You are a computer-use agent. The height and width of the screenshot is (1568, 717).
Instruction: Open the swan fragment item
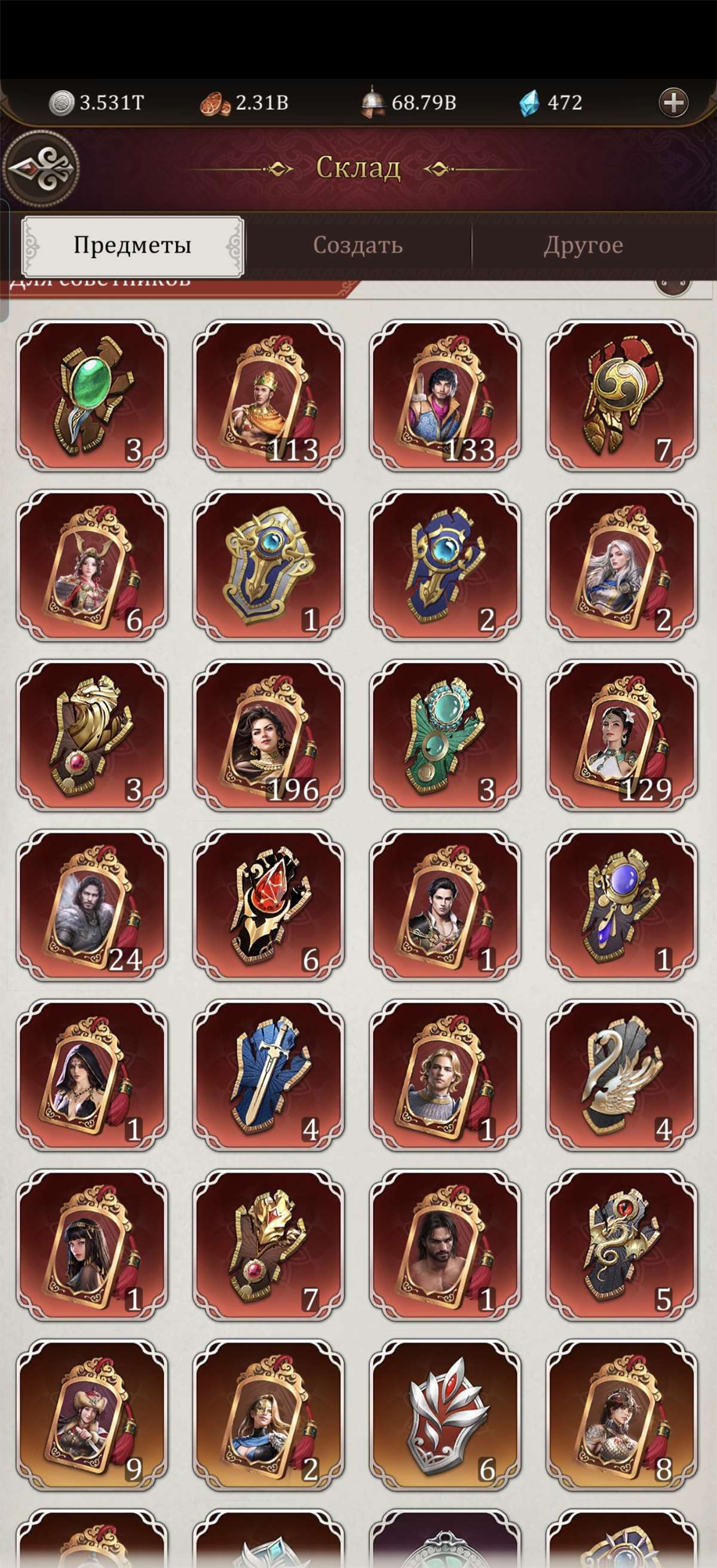pos(621,1075)
